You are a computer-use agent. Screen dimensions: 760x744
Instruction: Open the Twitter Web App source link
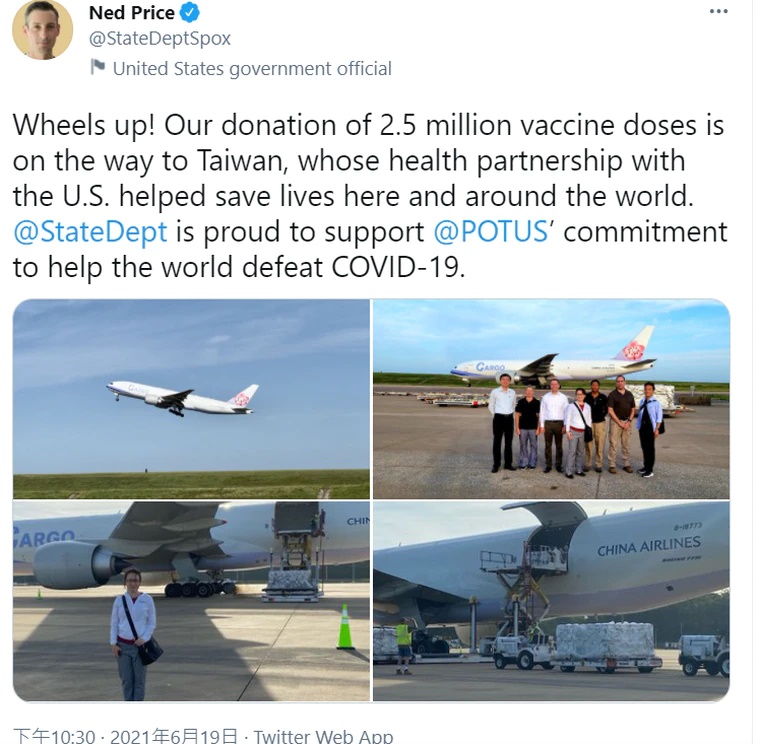(323, 736)
